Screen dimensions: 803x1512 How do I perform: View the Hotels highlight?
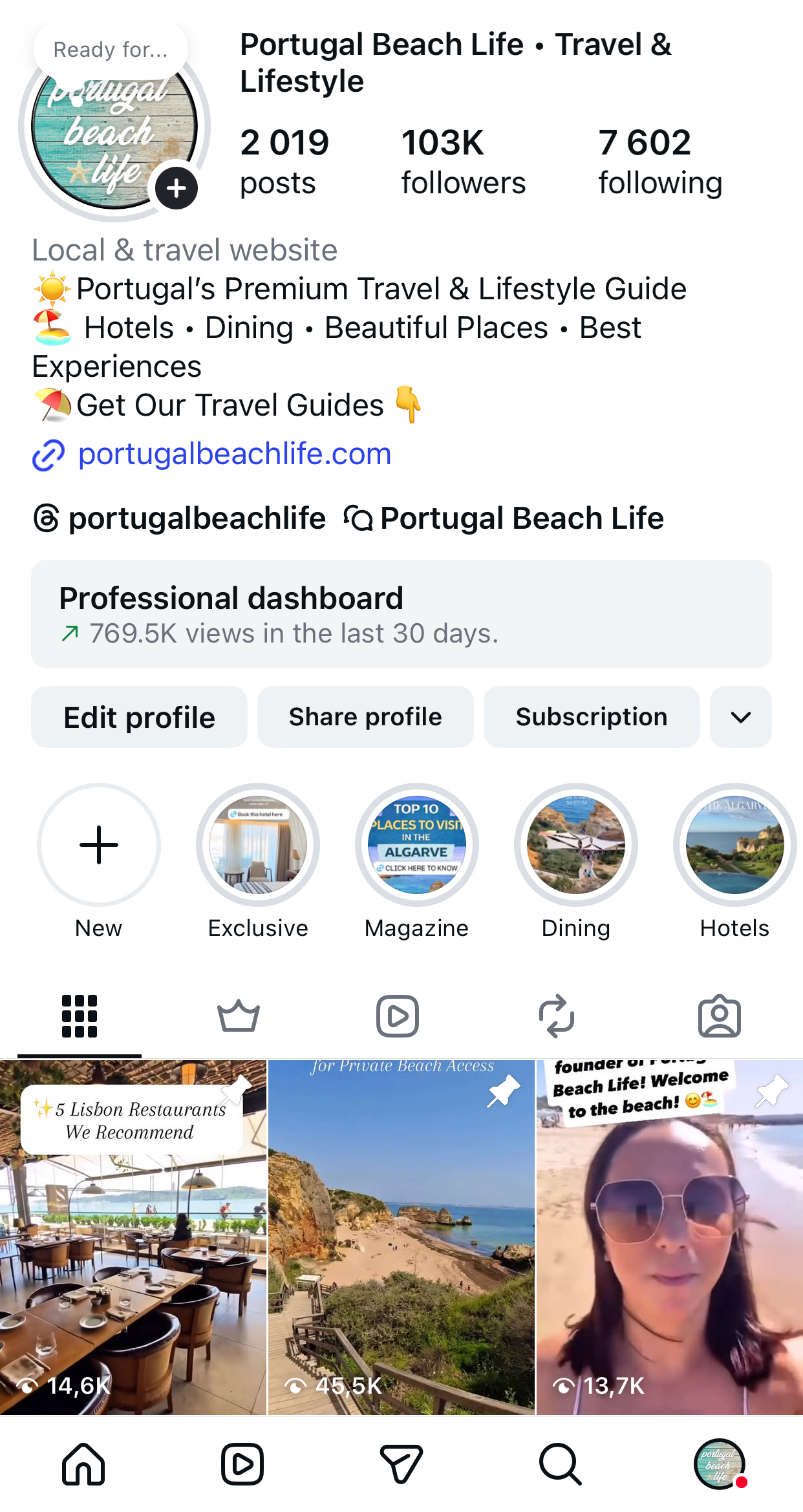click(x=734, y=846)
